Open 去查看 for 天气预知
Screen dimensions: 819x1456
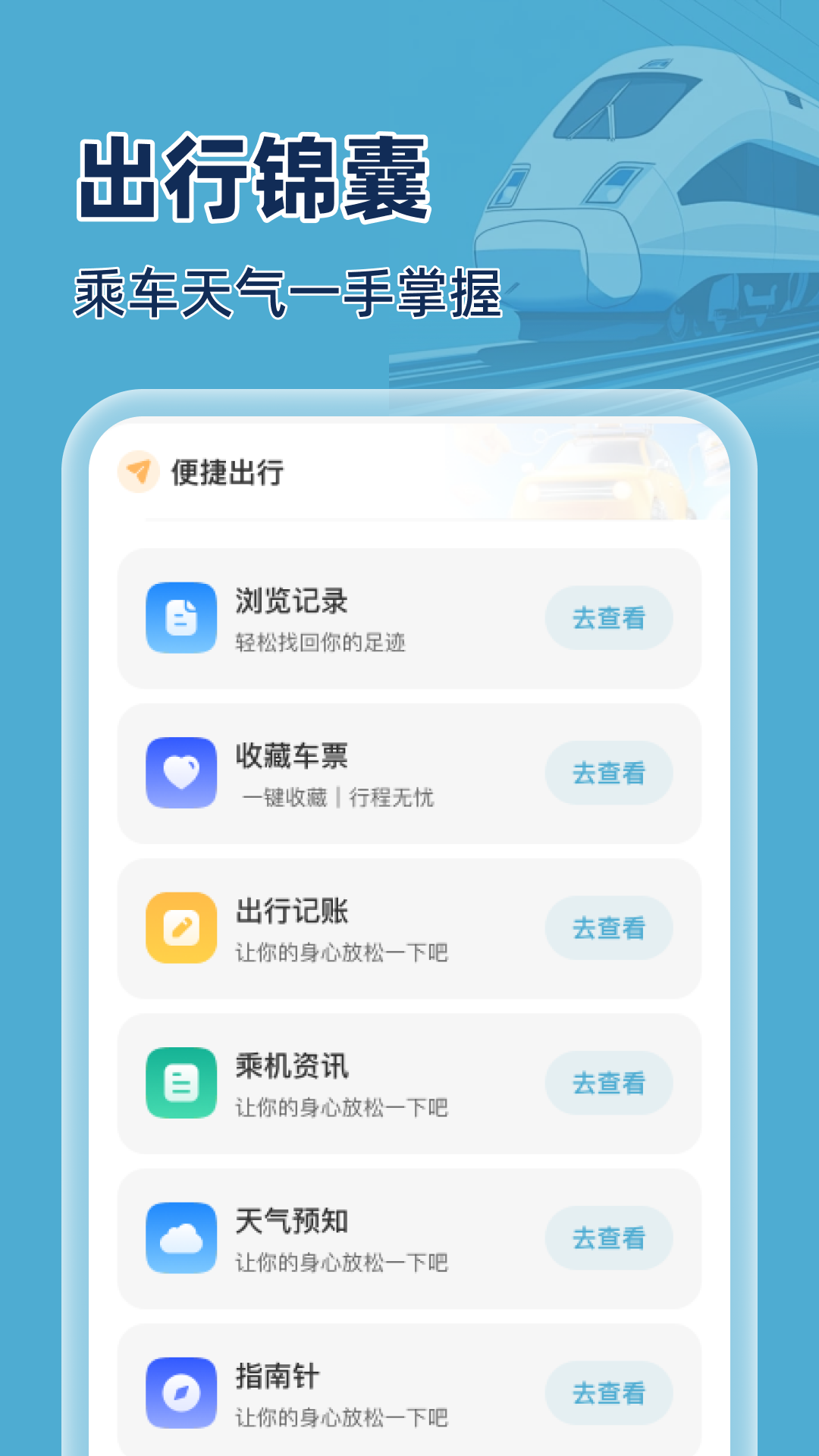609,1239
